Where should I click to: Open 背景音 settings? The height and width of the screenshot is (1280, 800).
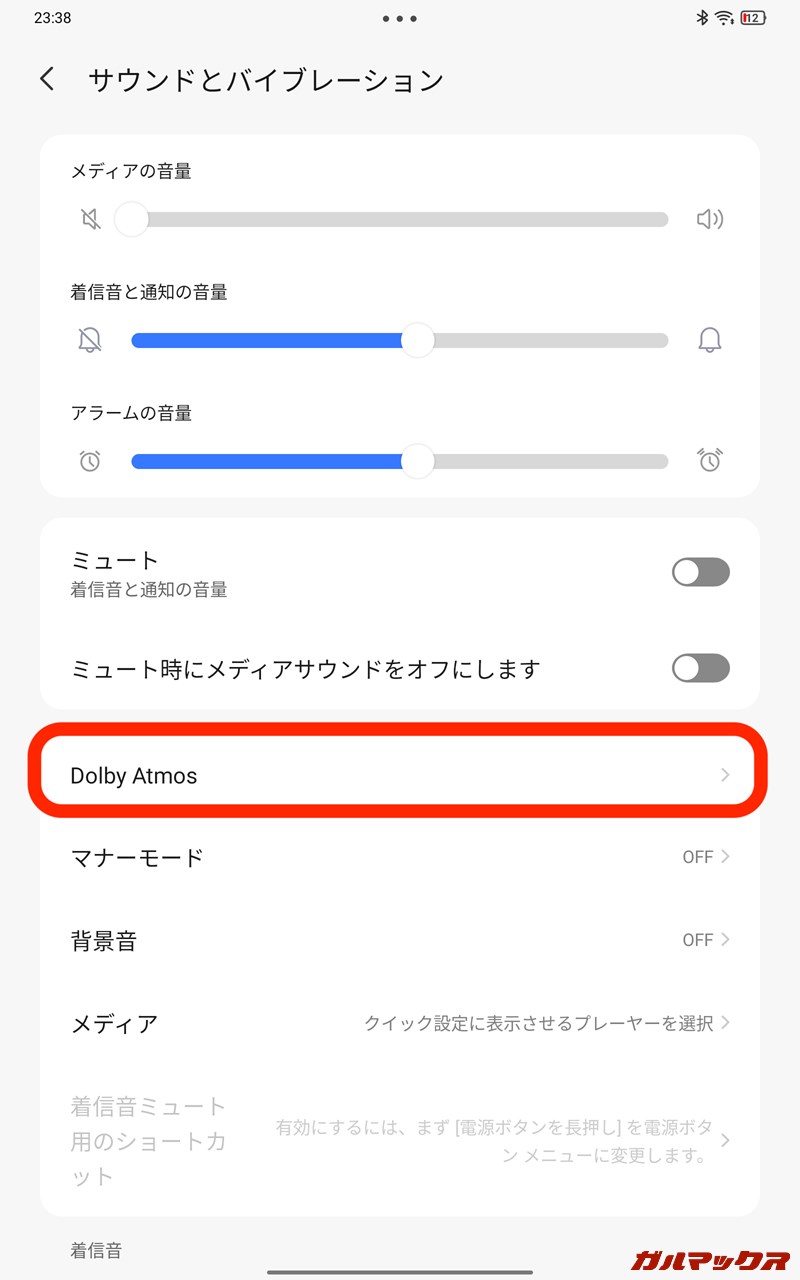[400, 940]
